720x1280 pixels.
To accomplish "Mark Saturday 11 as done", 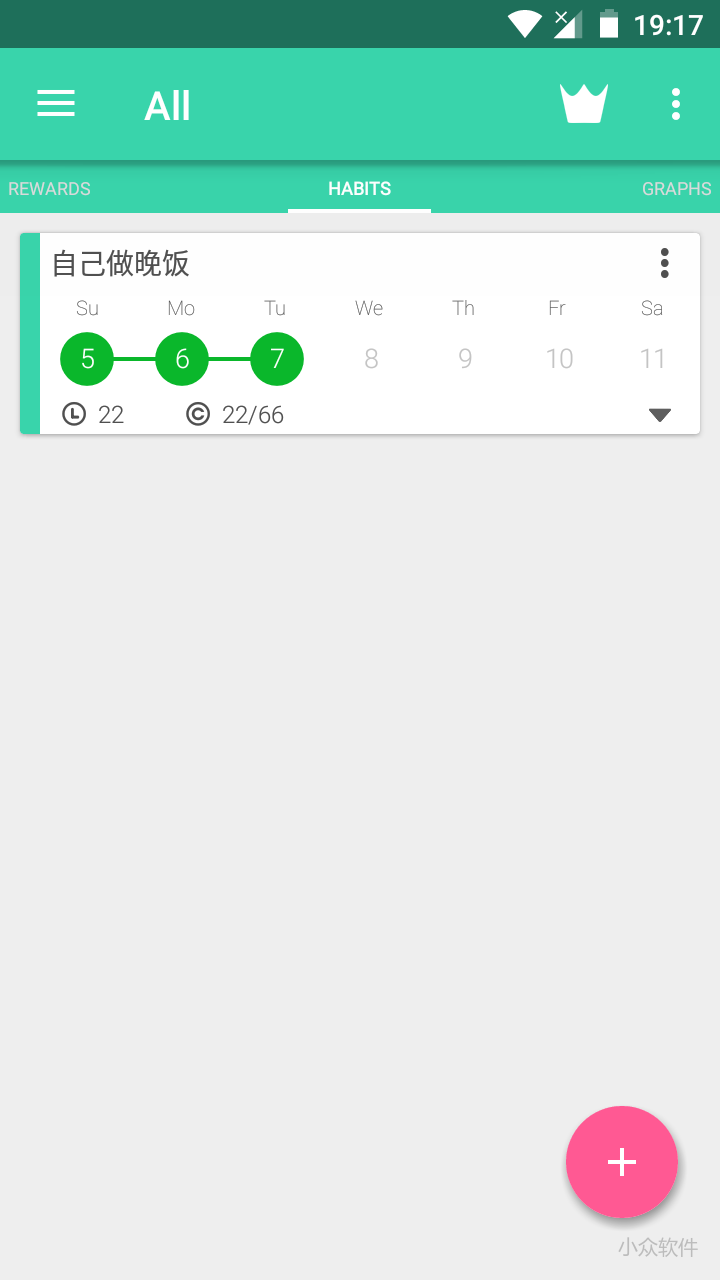I will click(x=653, y=358).
